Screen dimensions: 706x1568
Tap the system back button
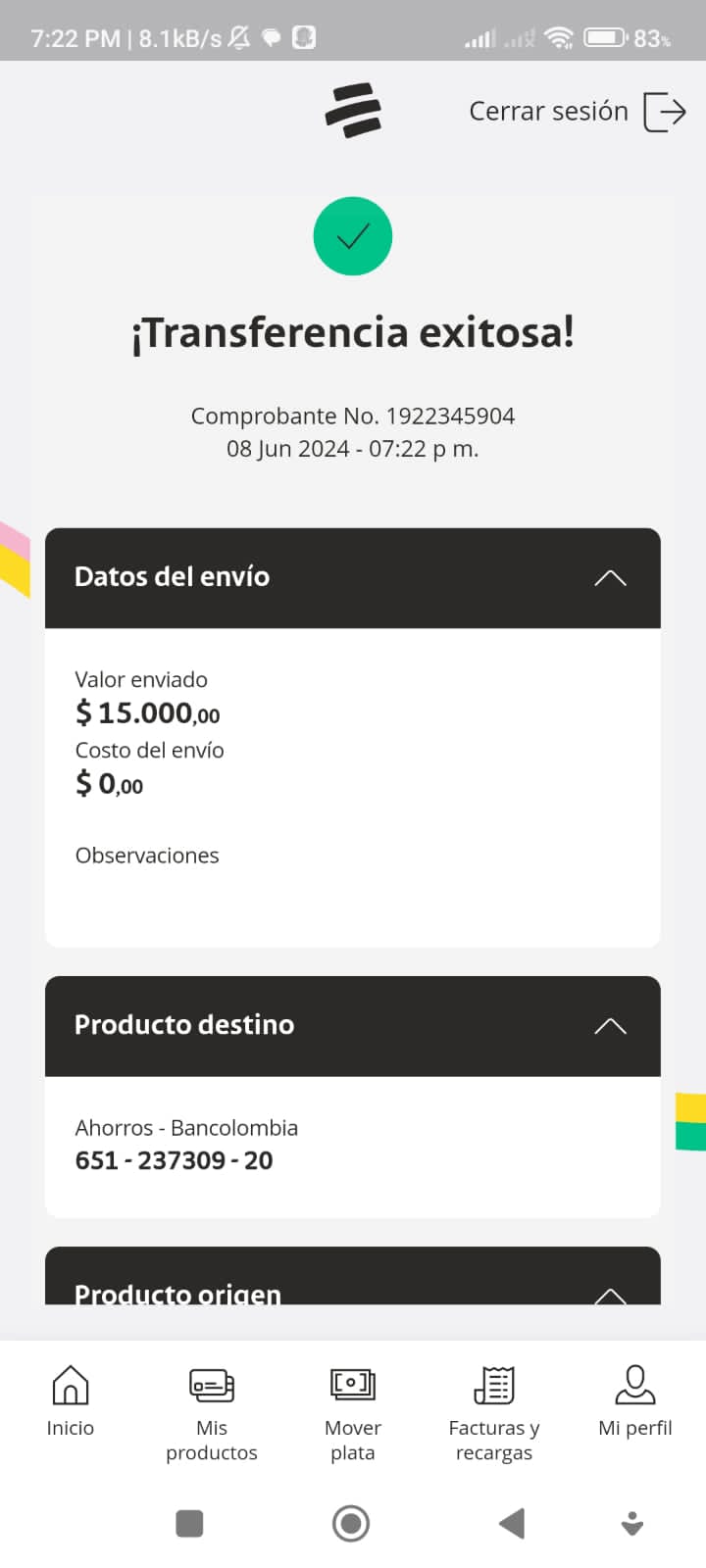[512, 1524]
